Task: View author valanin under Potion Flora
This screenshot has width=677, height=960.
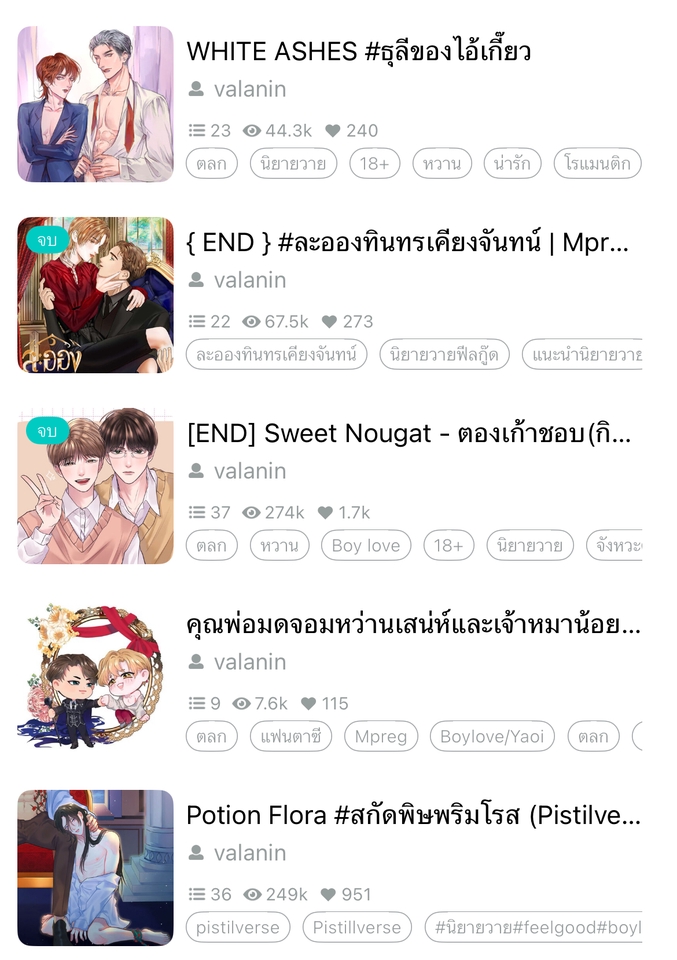Action: point(250,853)
